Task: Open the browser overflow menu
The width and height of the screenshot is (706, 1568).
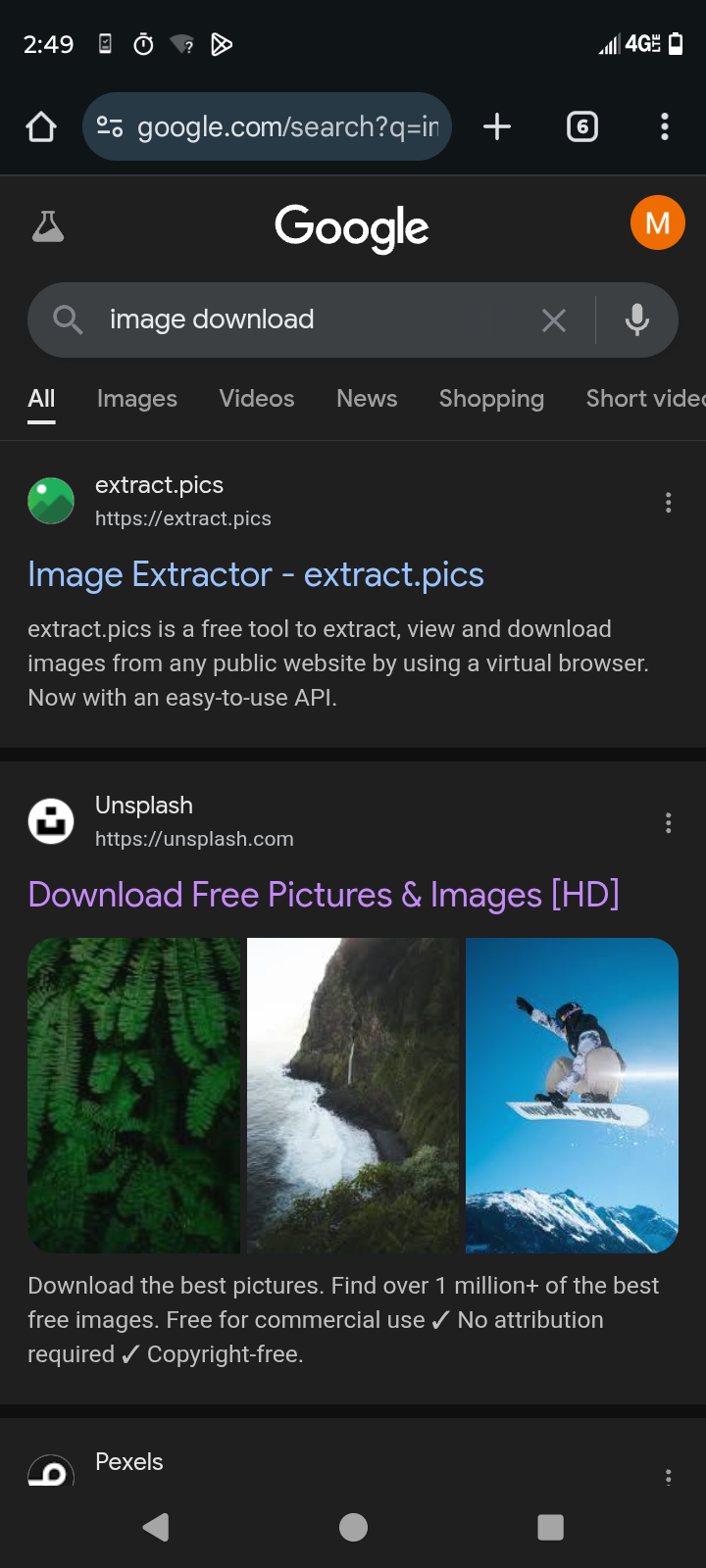Action: [x=665, y=126]
